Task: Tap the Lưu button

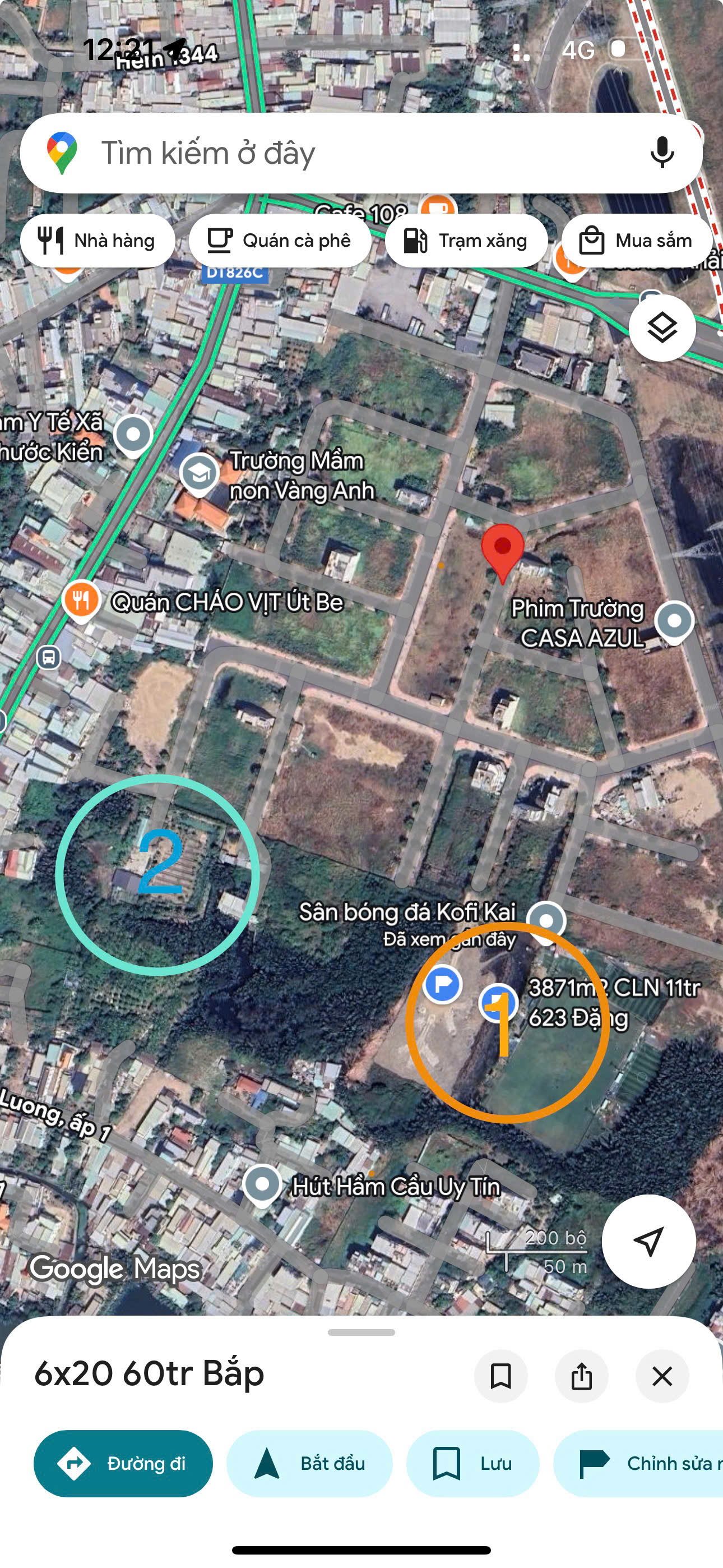Action: coord(472,1463)
